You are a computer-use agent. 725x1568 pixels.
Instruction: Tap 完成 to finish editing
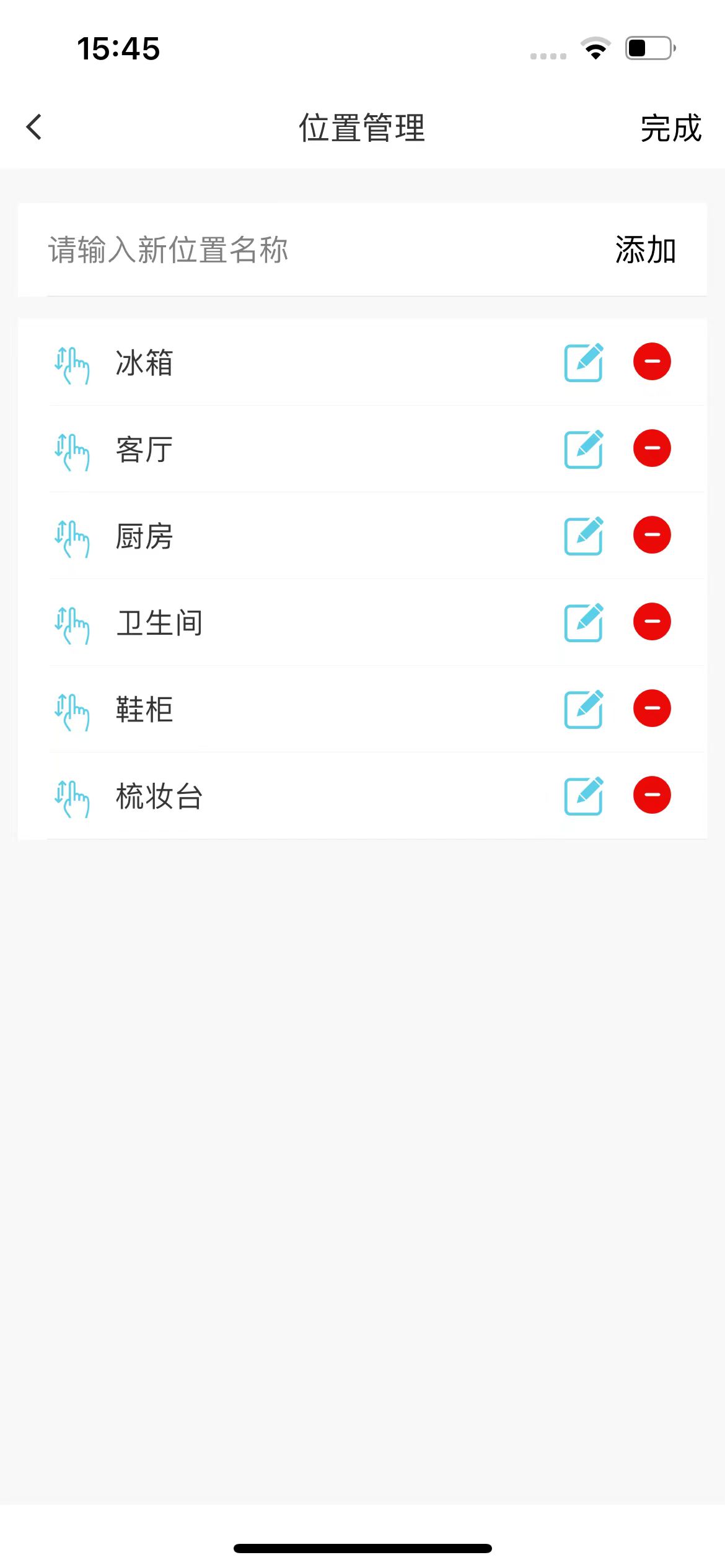[671, 129]
